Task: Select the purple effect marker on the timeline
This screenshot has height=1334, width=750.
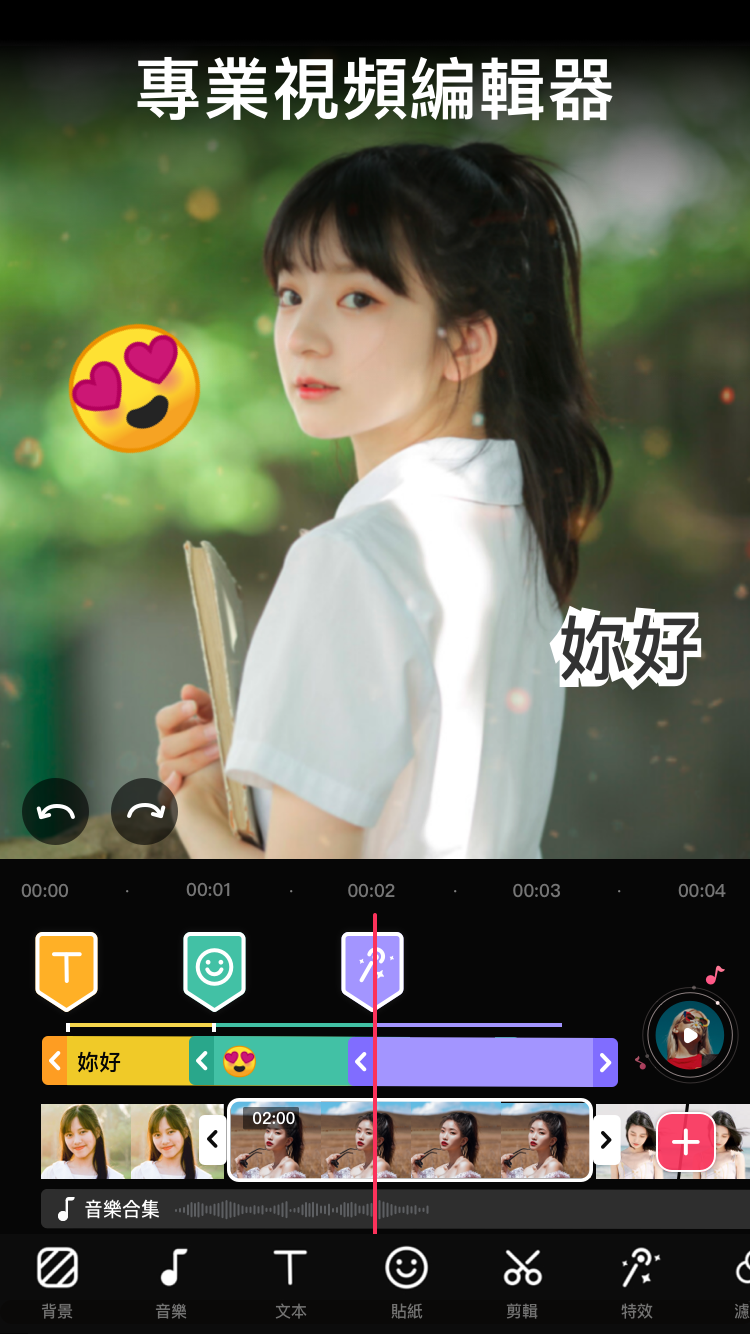Action: pyautogui.click(x=371, y=968)
